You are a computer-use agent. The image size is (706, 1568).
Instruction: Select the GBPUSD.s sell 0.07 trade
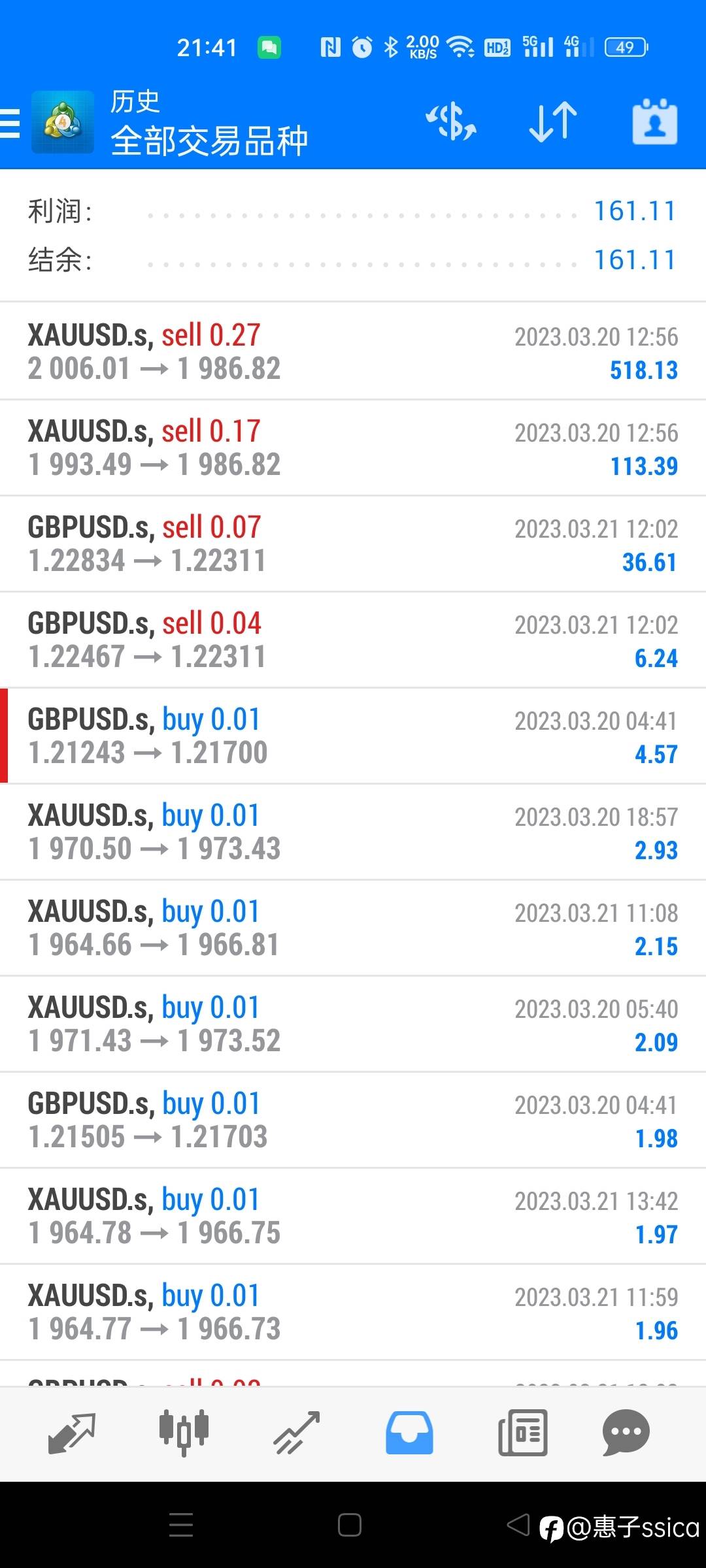click(x=353, y=544)
